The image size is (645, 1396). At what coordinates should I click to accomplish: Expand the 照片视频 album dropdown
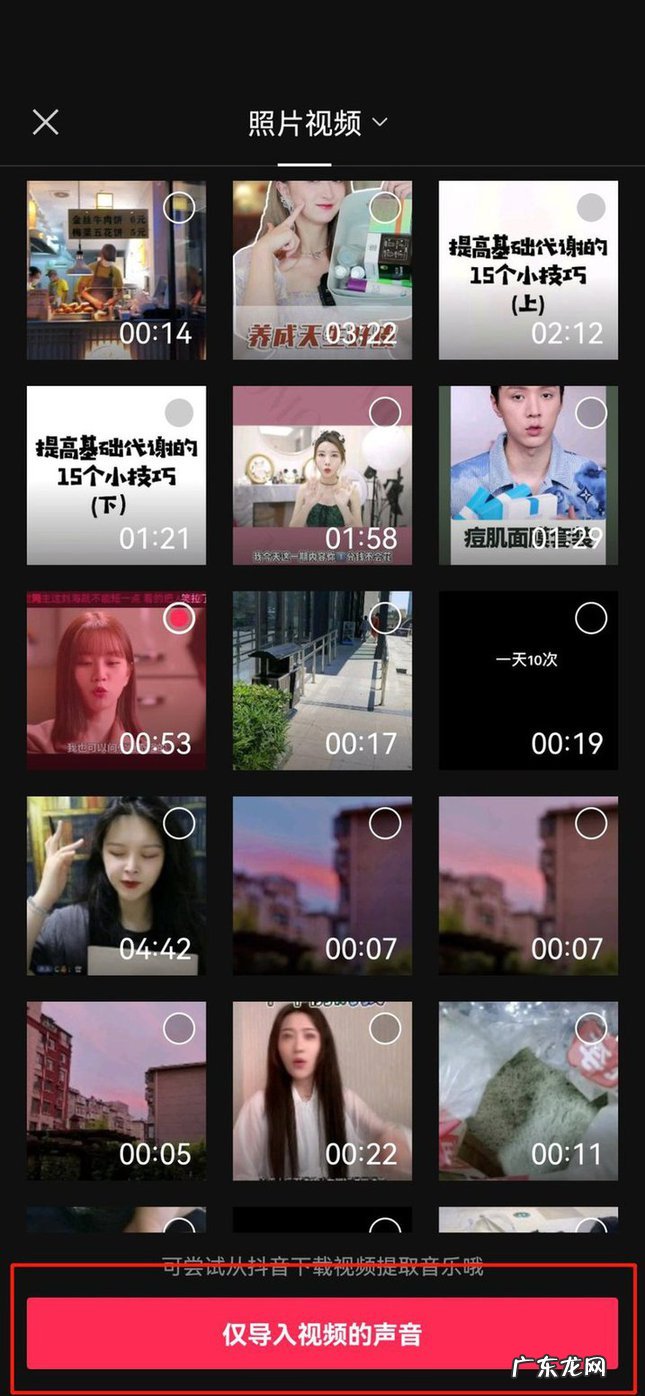click(x=318, y=123)
